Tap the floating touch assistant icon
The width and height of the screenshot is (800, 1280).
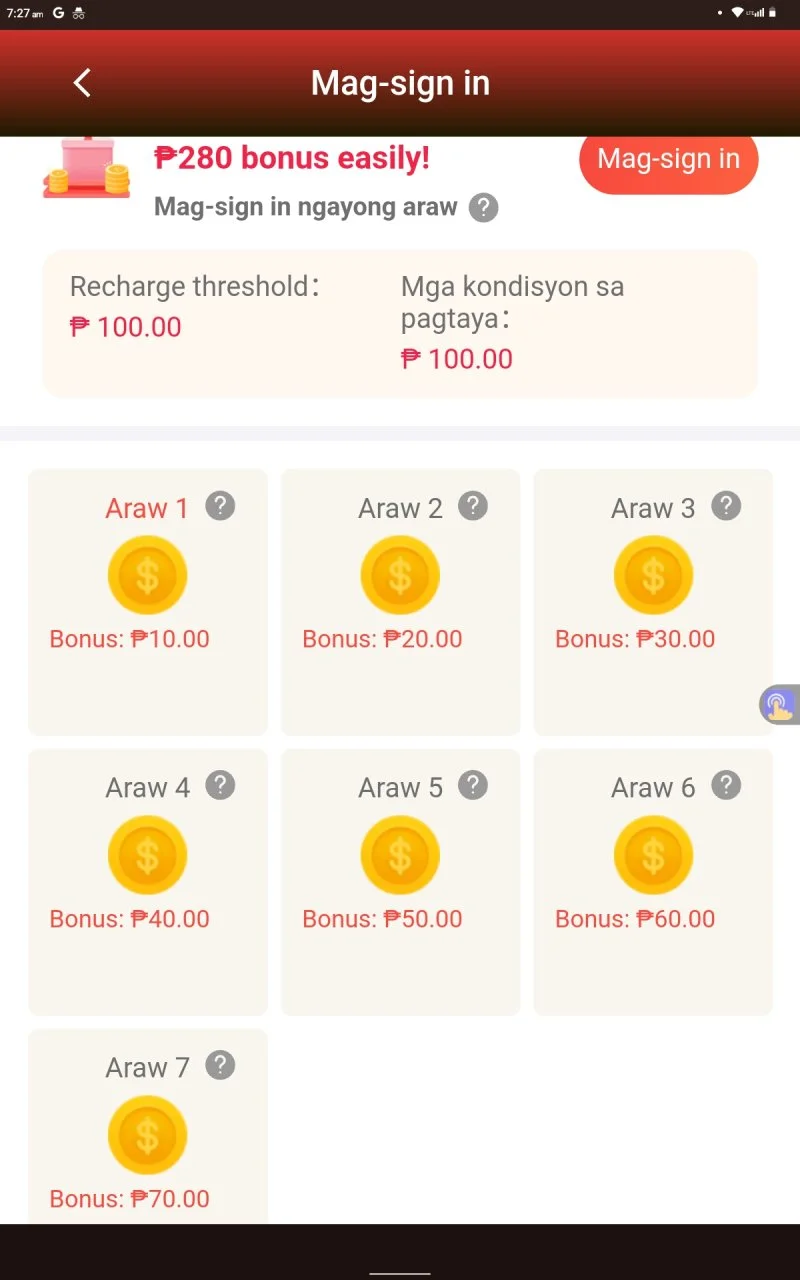click(780, 705)
